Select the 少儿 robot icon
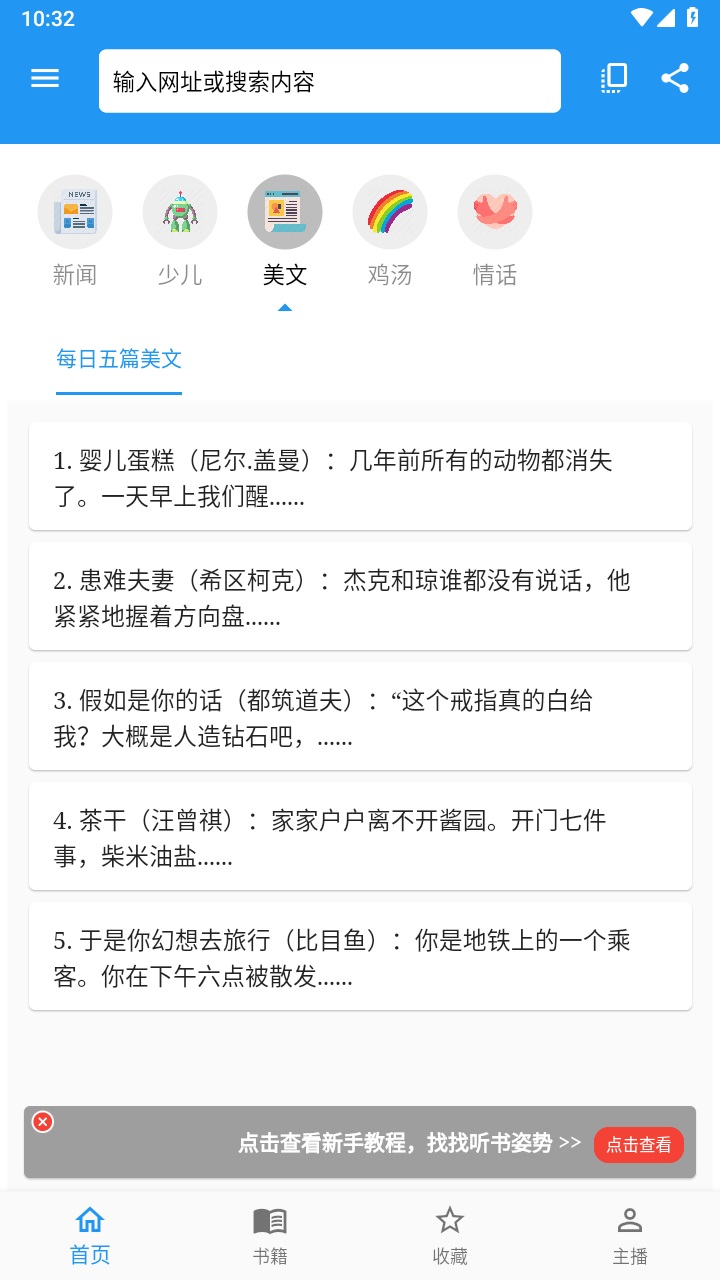The width and height of the screenshot is (720, 1280). [180, 211]
